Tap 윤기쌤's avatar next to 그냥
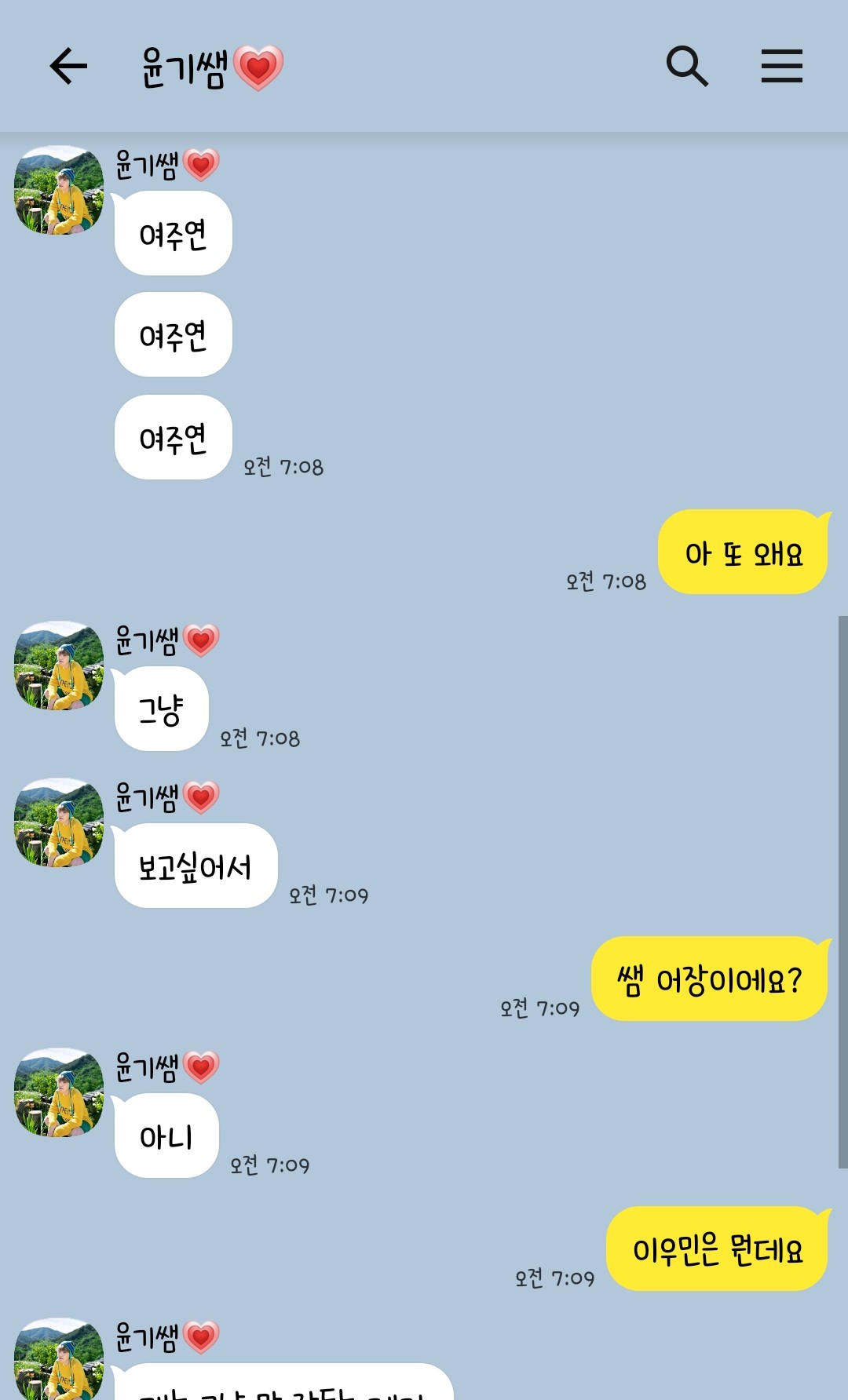This screenshot has width=848, height=1400. [x=59, y=666]
